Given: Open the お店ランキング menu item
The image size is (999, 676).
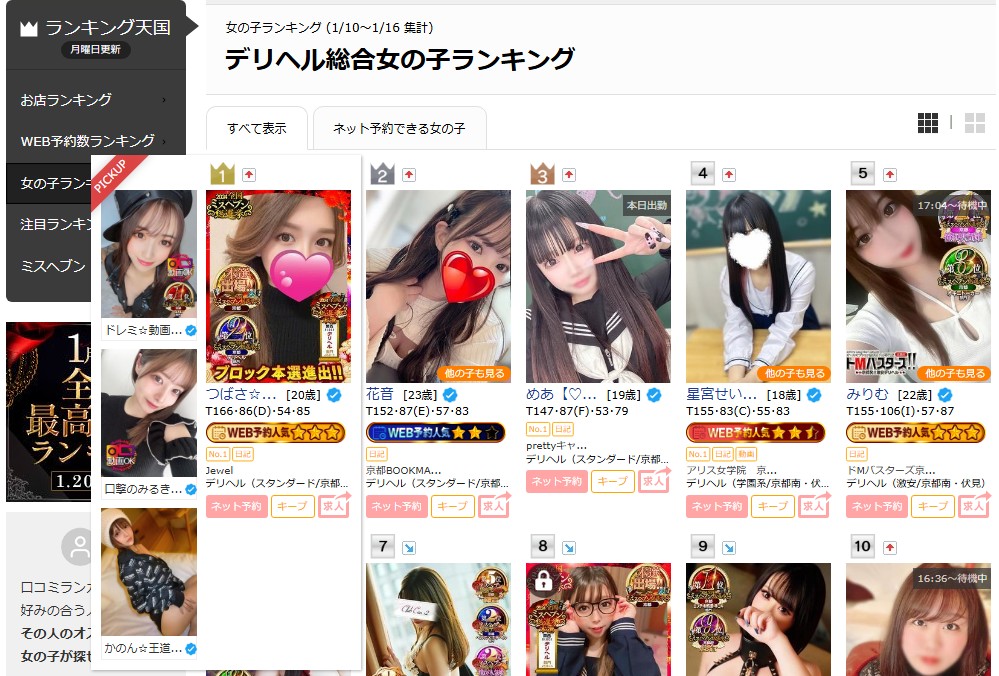Looking at the screenshot, I should [66, 100].
